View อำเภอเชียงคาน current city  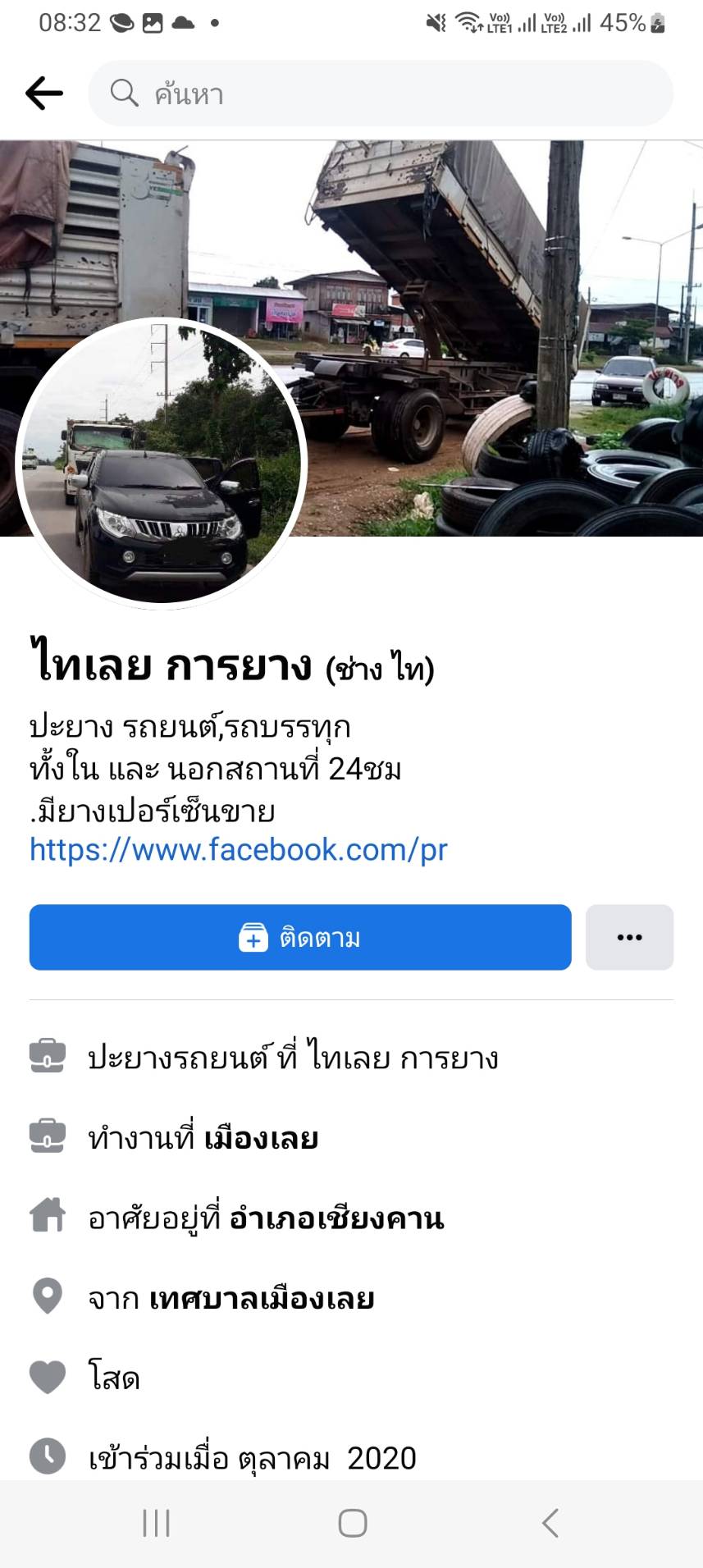coord(336,1219)
